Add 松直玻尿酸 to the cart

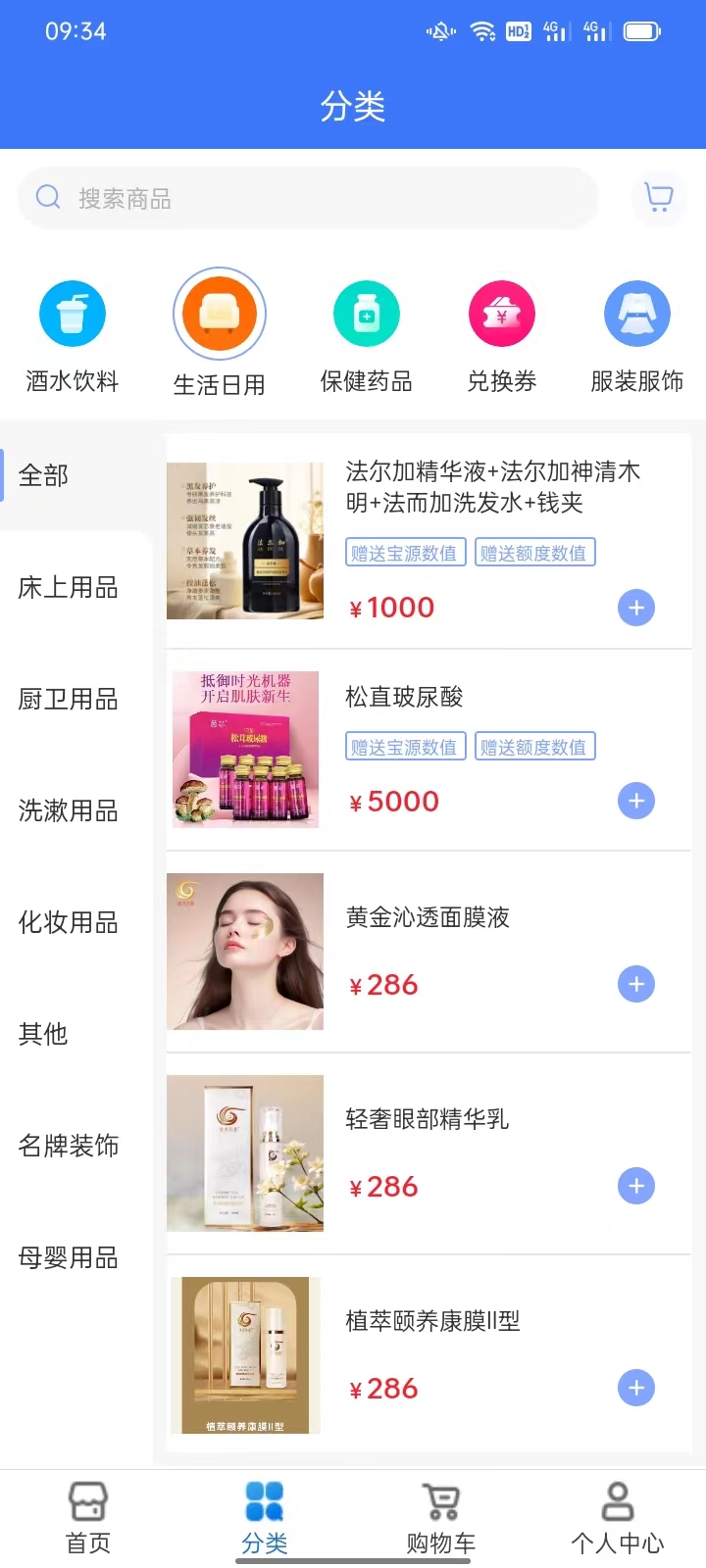pos(636,801)
